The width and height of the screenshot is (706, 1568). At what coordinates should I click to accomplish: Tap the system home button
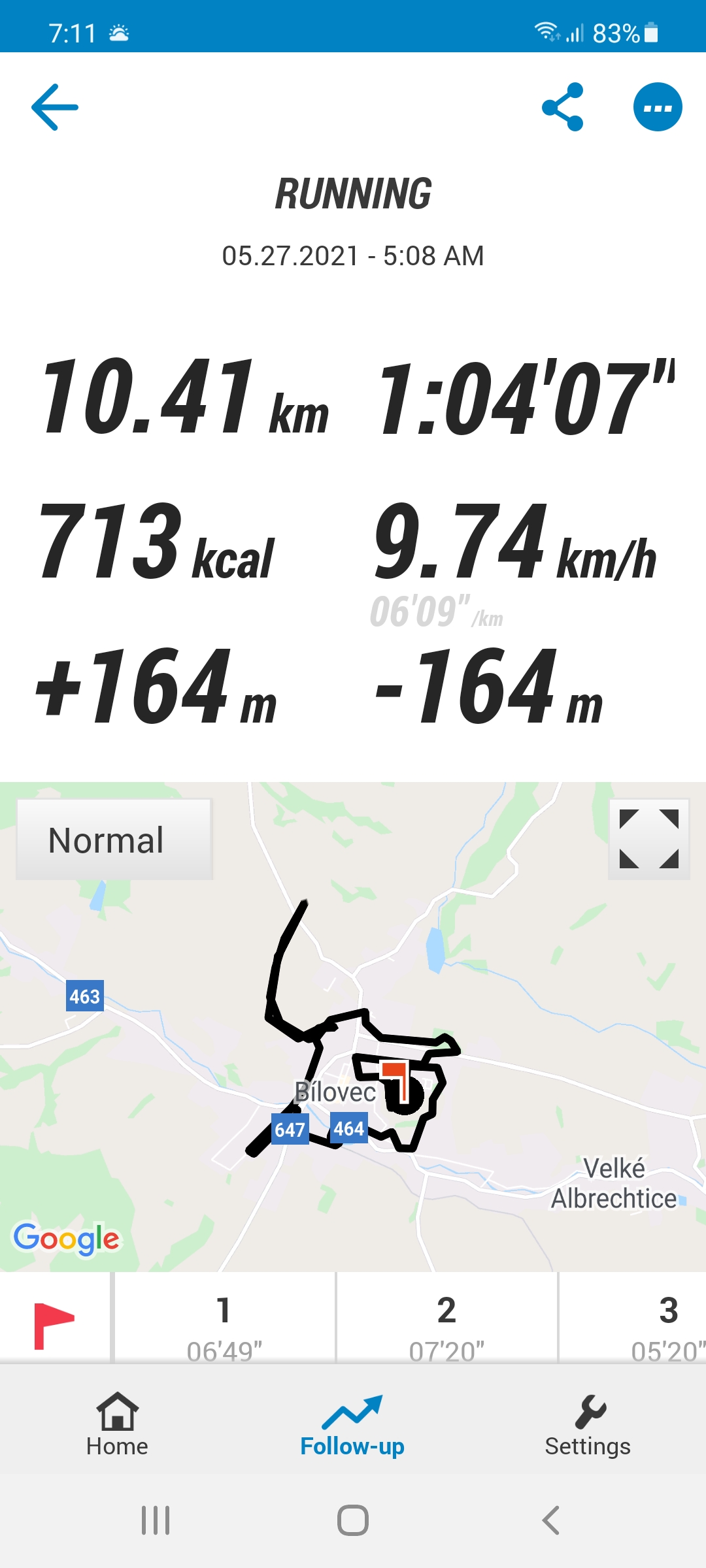[x=353, y=1520]
